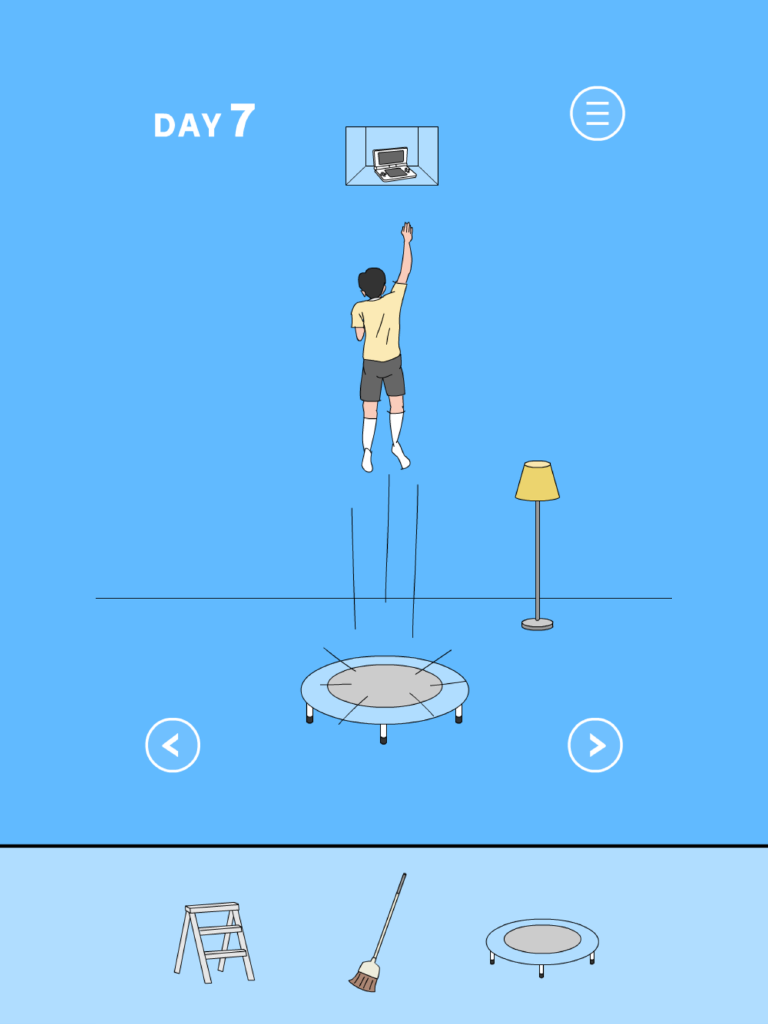The height and width of the screenshot is (1024, 768).
Task: Select the trampoline from inventory
Action: [542, 942]
